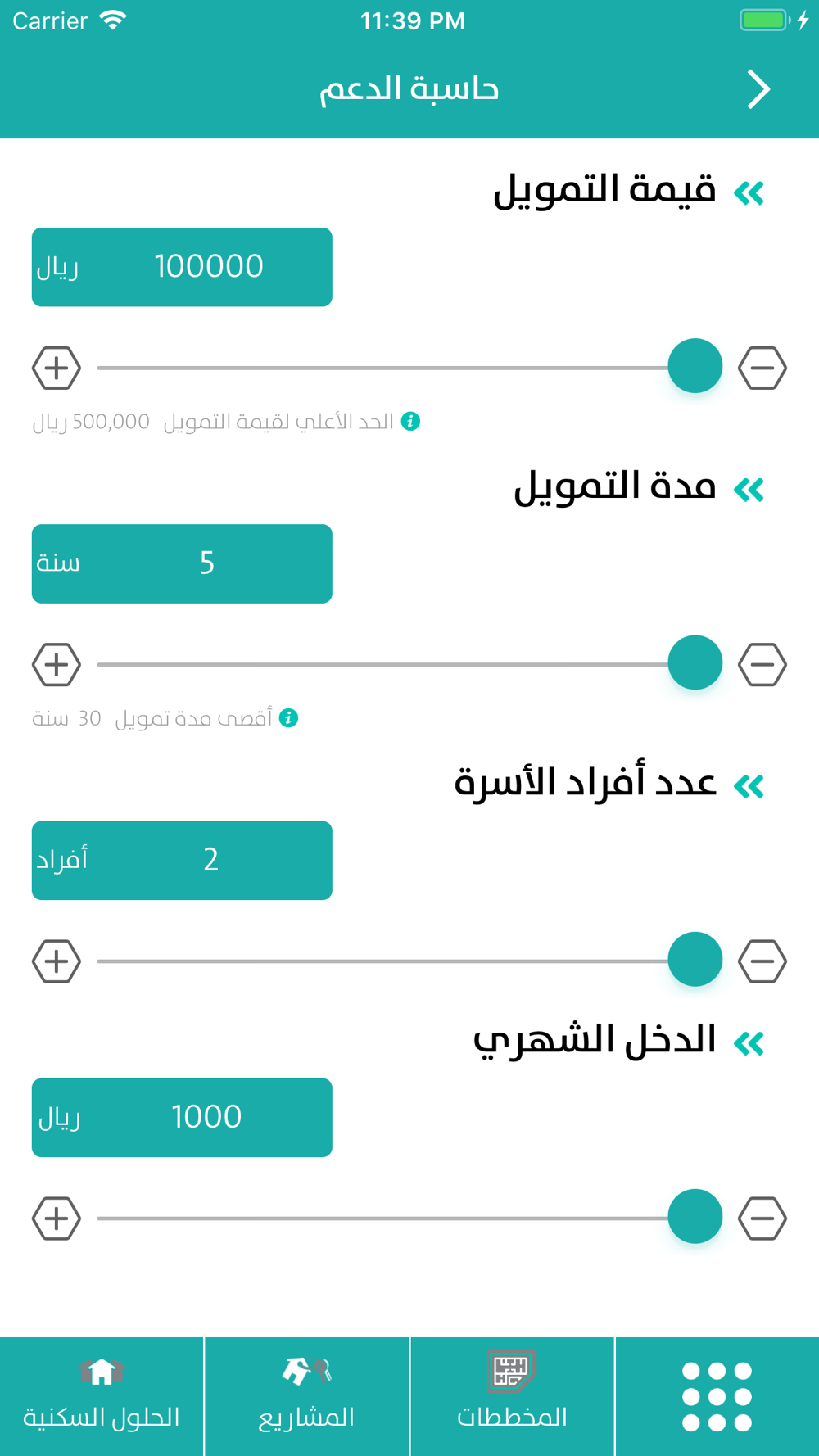Increase financing amount with the plus button
Image resolution: width=819 pixels, height=1456 pixels.
57,368
